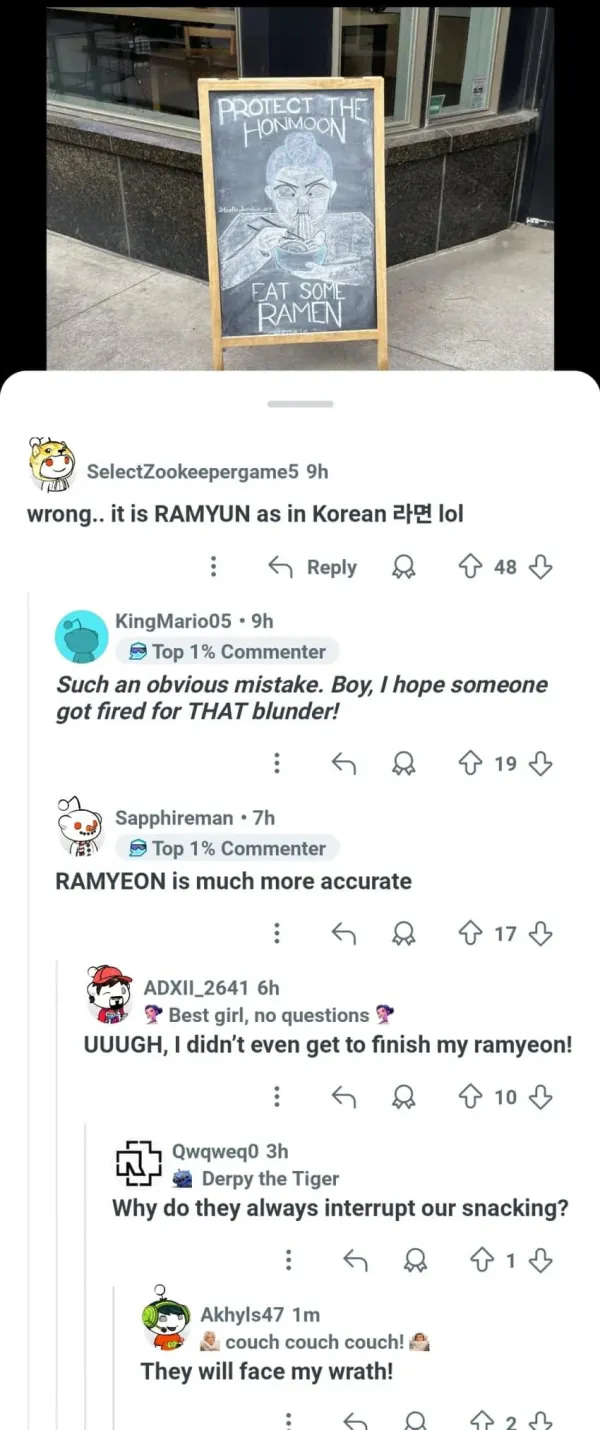This screenshot has height=1430, width=600.
Task: Open more options on Qwqweq0's comment
Action: [x=289, y=1260]
